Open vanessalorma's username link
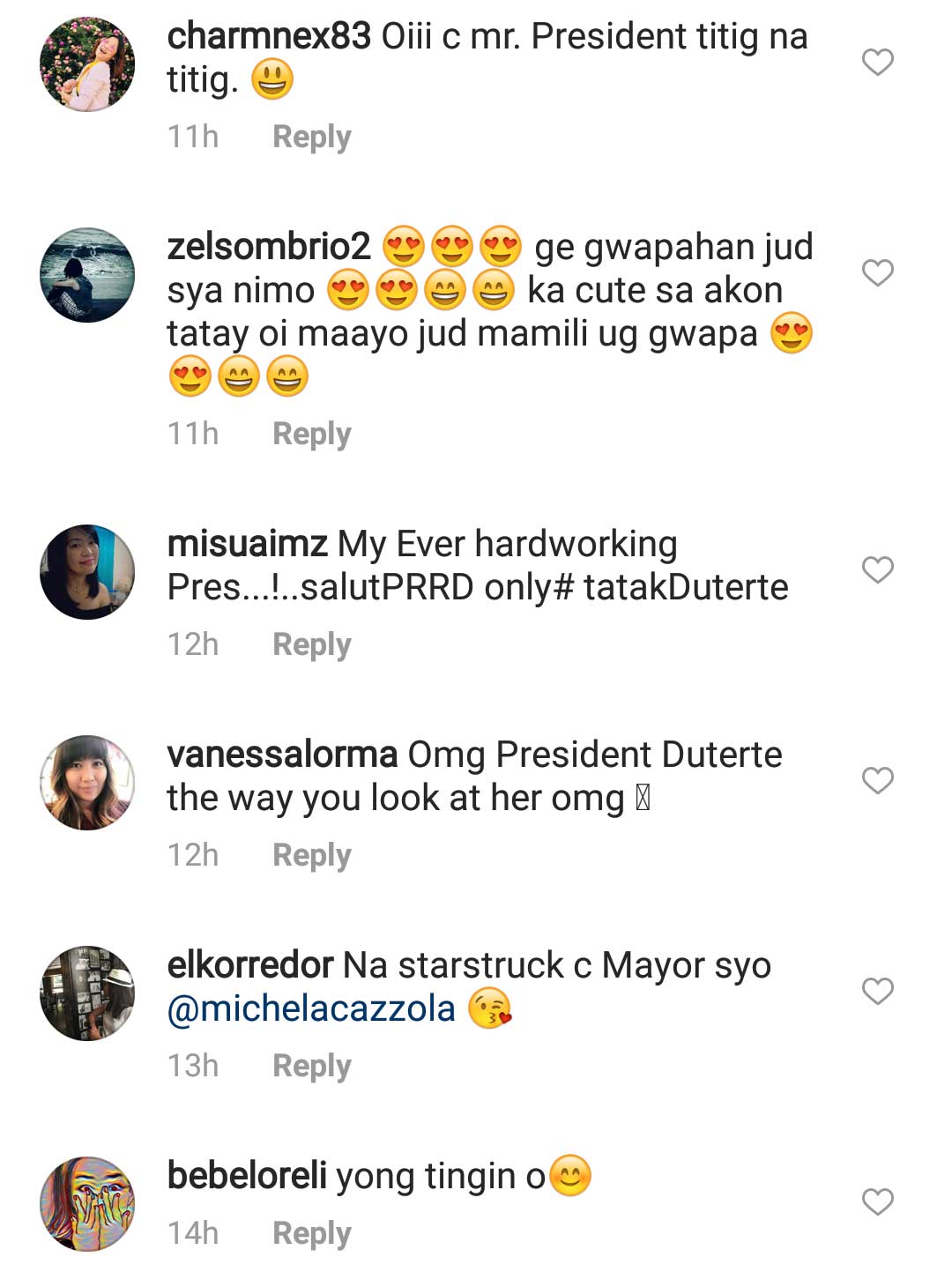952x1287 pixels. (282, 755)
